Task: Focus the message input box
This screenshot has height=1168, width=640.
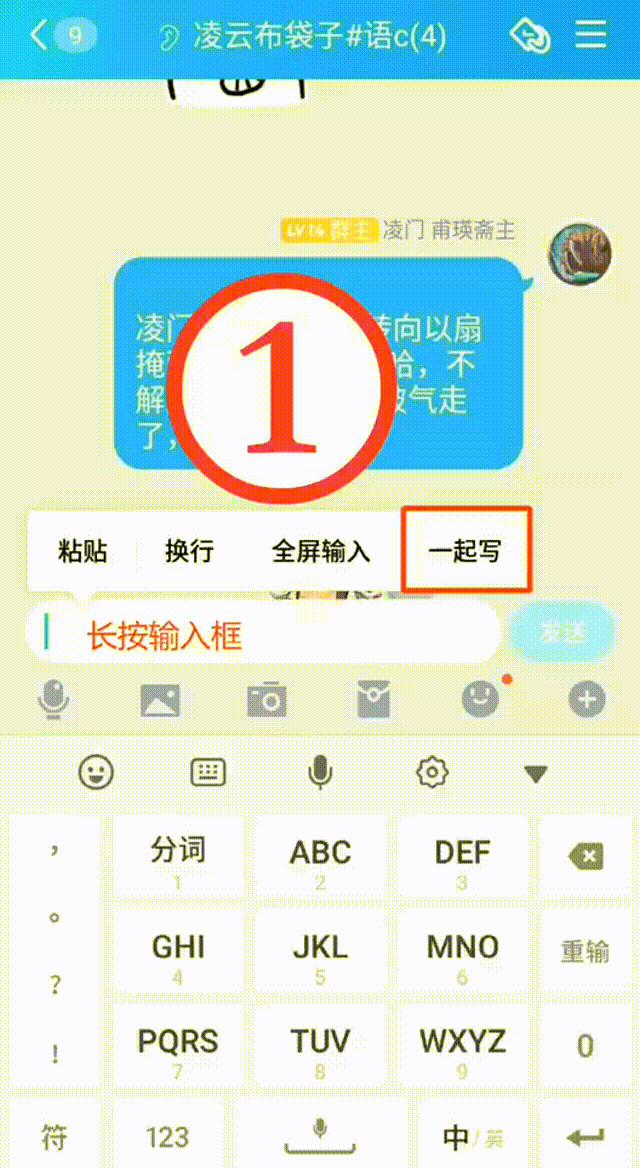Action: 262,633
